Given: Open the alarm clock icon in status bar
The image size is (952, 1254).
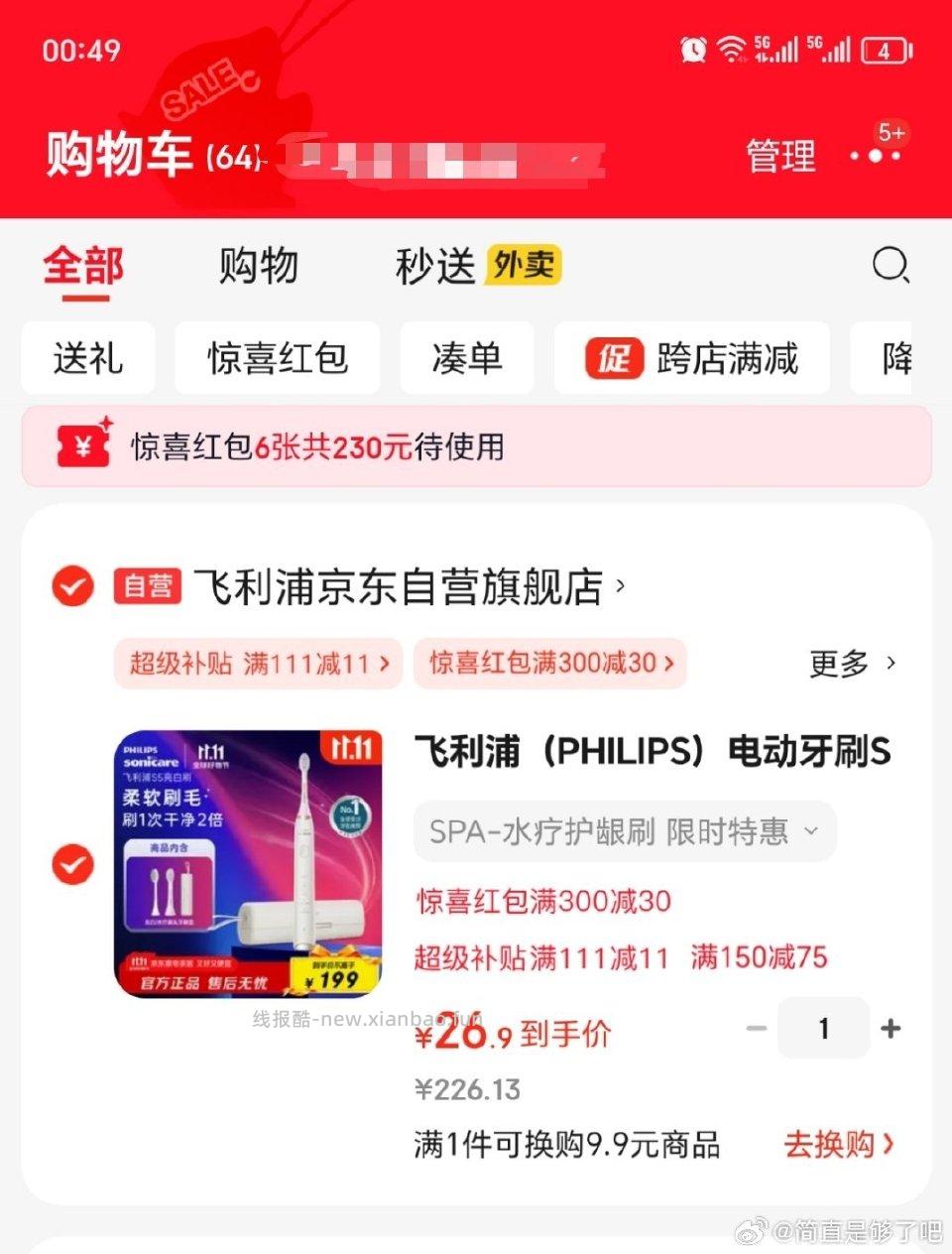Looking at the screenshot, I should click(x=694, y=48).
